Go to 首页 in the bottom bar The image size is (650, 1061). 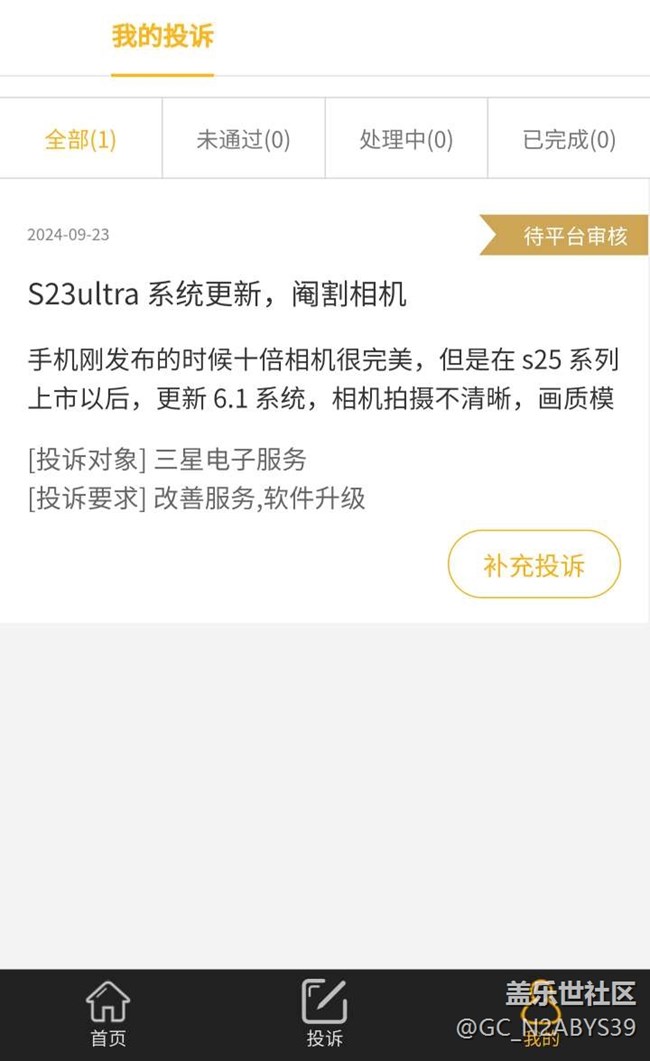pos(108,1014)
